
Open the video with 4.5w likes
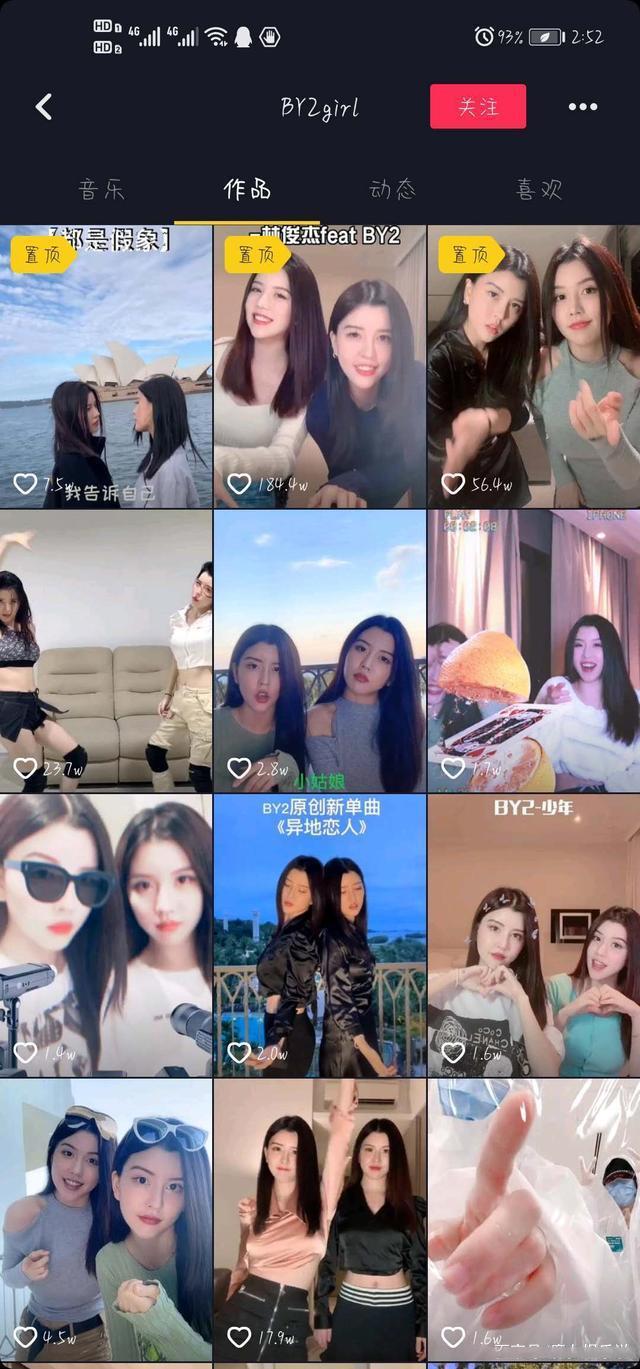pos(106,1219)
